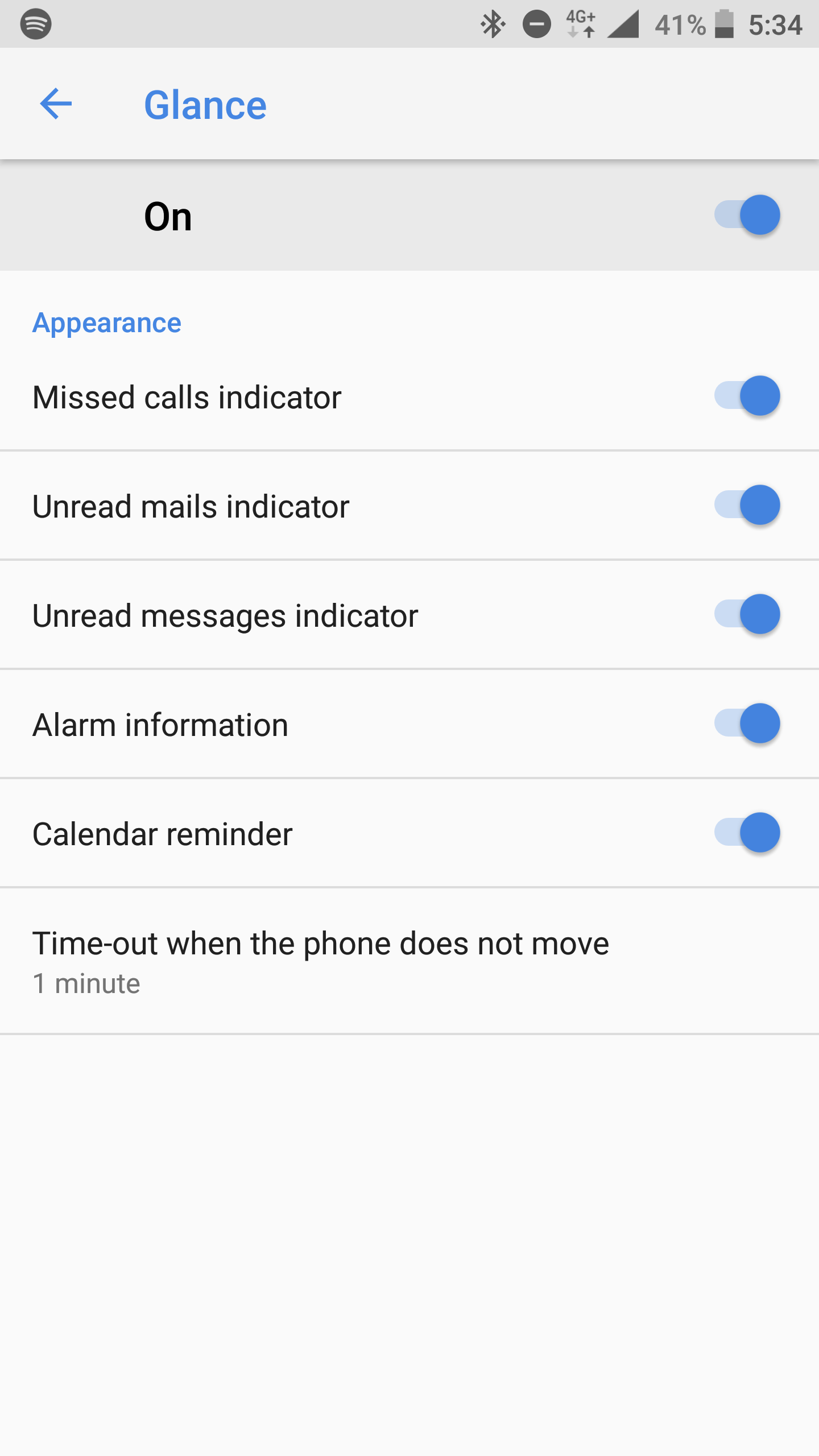Disable Alarm information toggle

[x=747, y=723]
